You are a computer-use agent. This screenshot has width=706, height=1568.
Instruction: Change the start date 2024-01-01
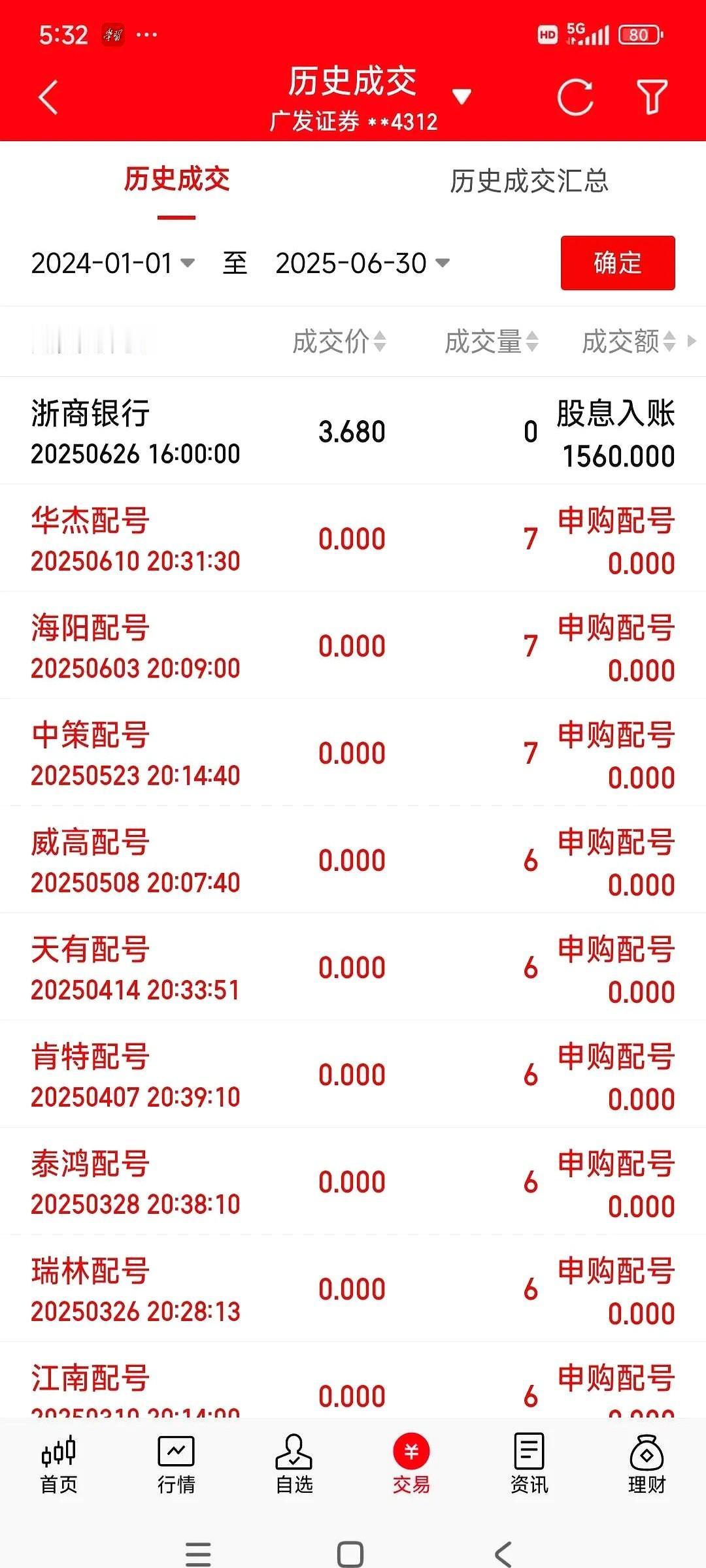point(112,263)
